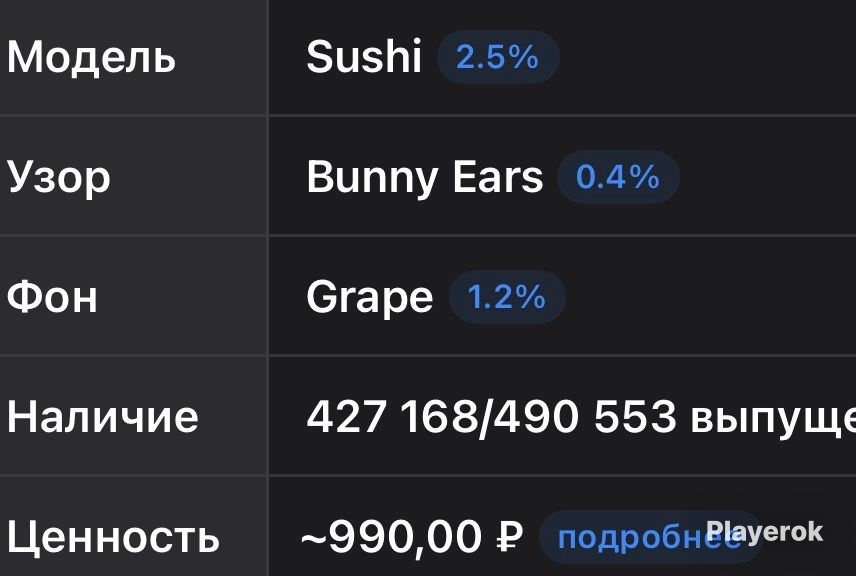Tap the 1.2% rarity chip beside Grape
Screen dimensions: 856x576
[507, 297]
